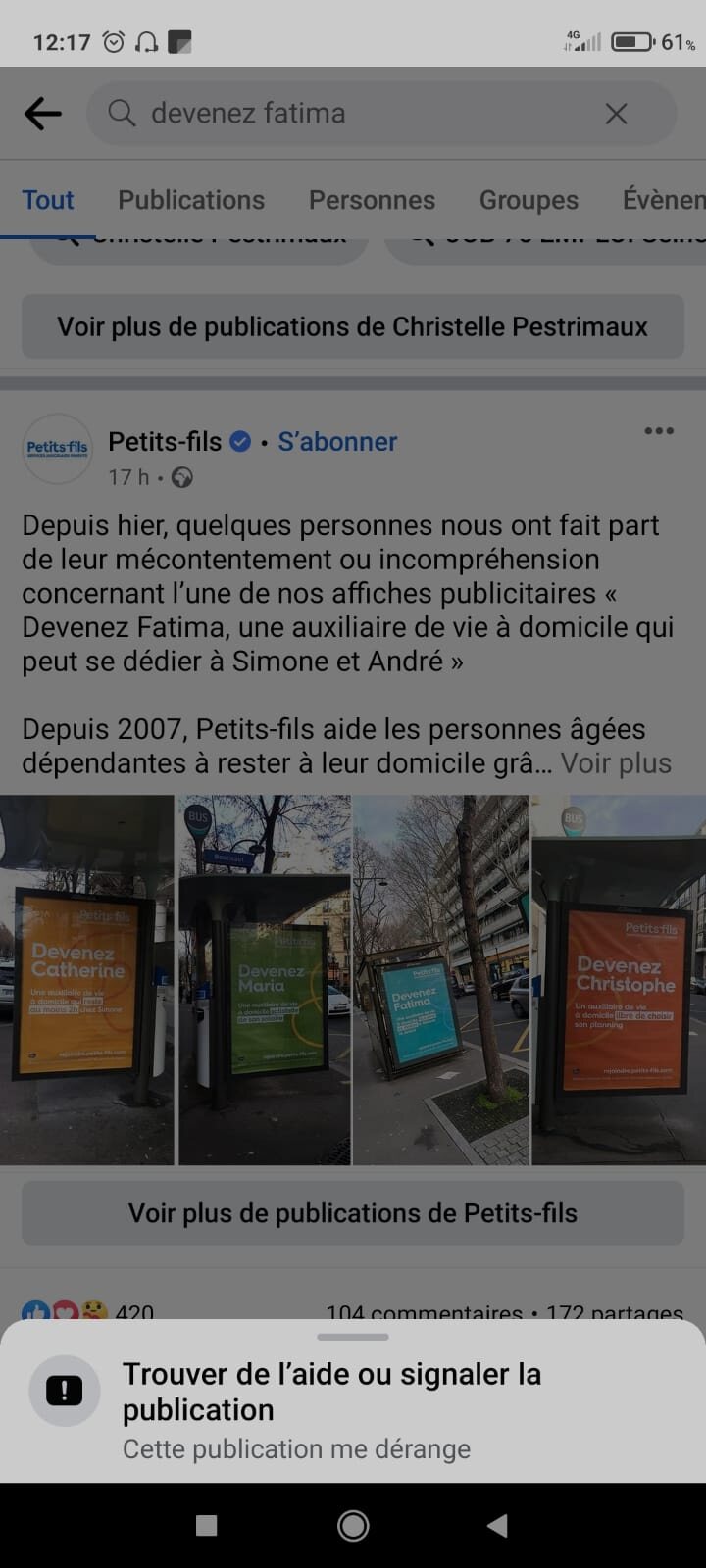Switch to the Groupes tab
706x1568 pixels.
[x=529, y=200]
